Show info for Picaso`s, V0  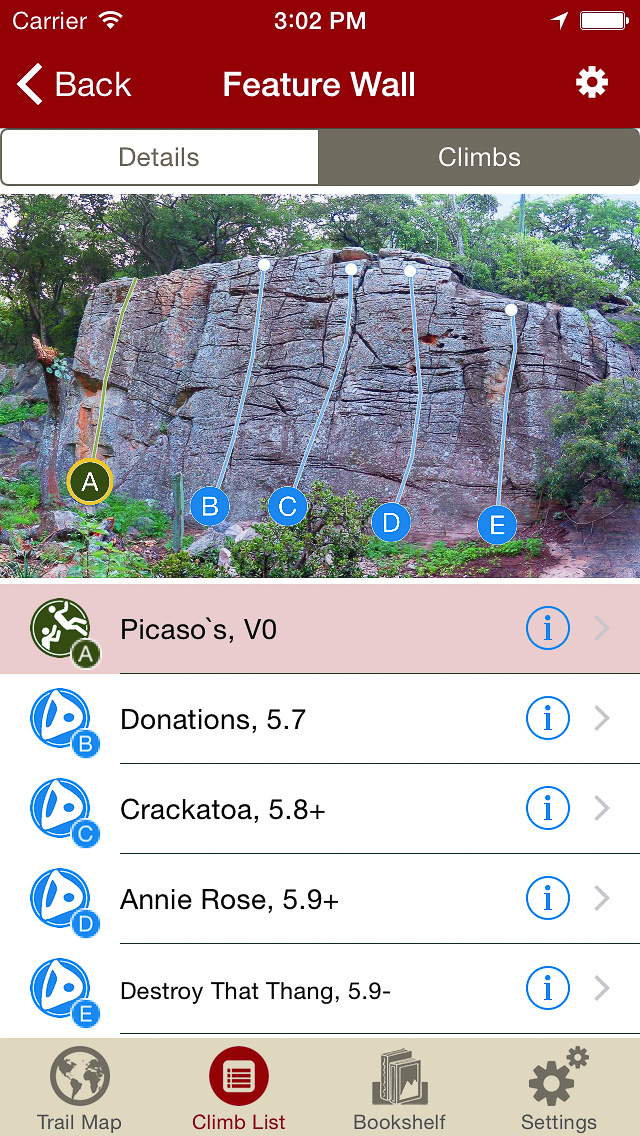coord(547,629)
